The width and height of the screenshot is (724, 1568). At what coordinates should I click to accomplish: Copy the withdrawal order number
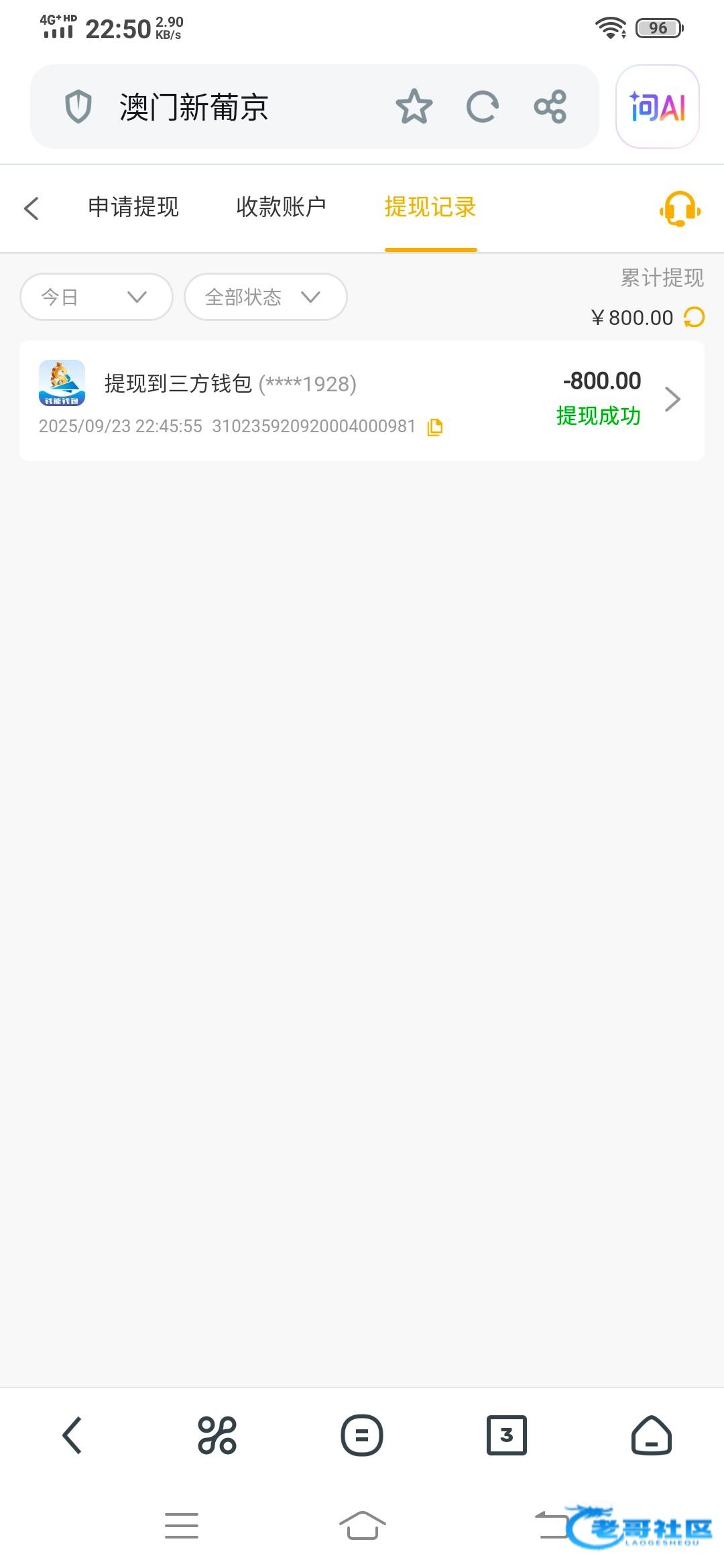click(x=435, y=427)
